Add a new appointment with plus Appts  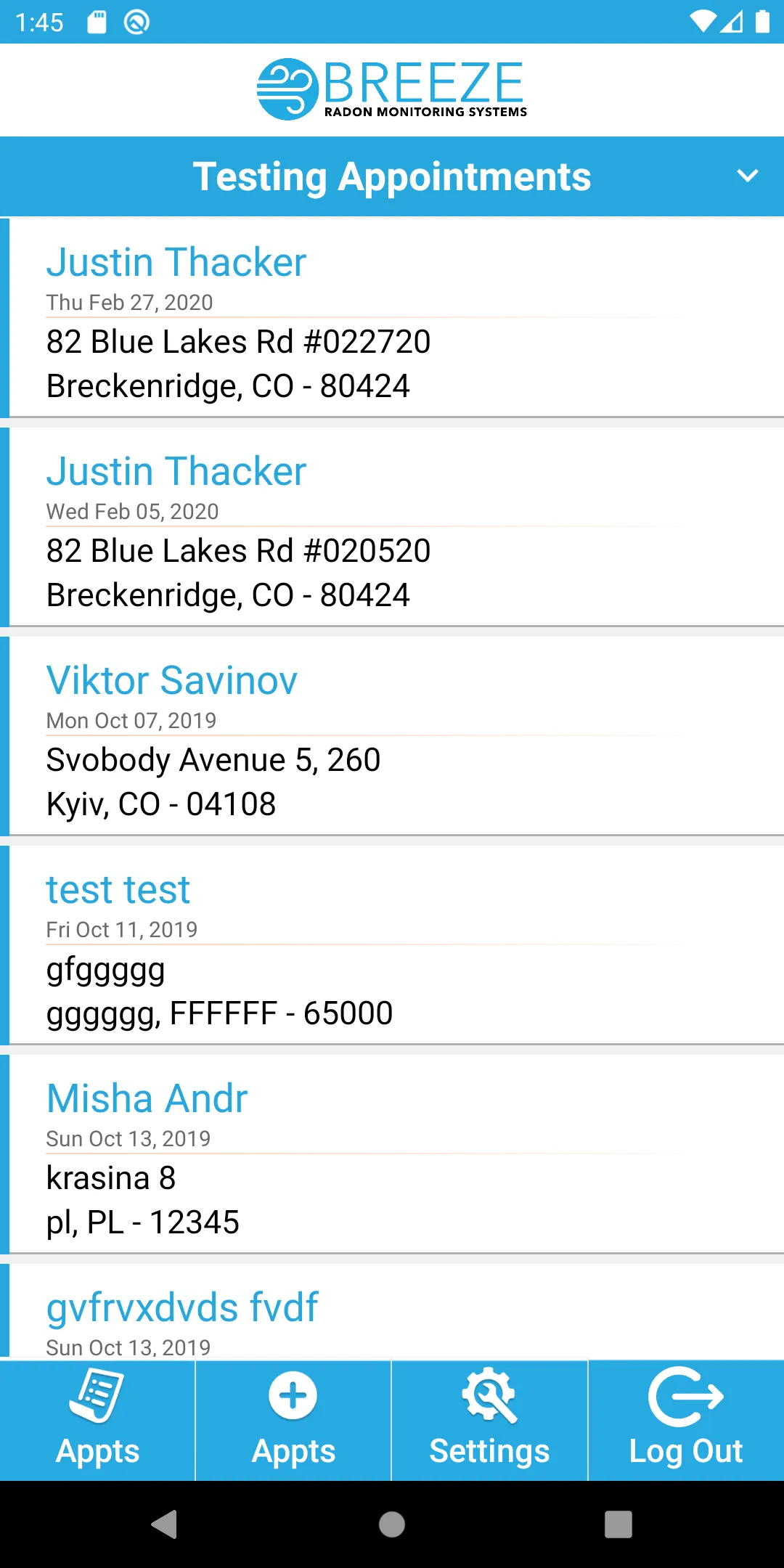click(x=293, y=1420)
